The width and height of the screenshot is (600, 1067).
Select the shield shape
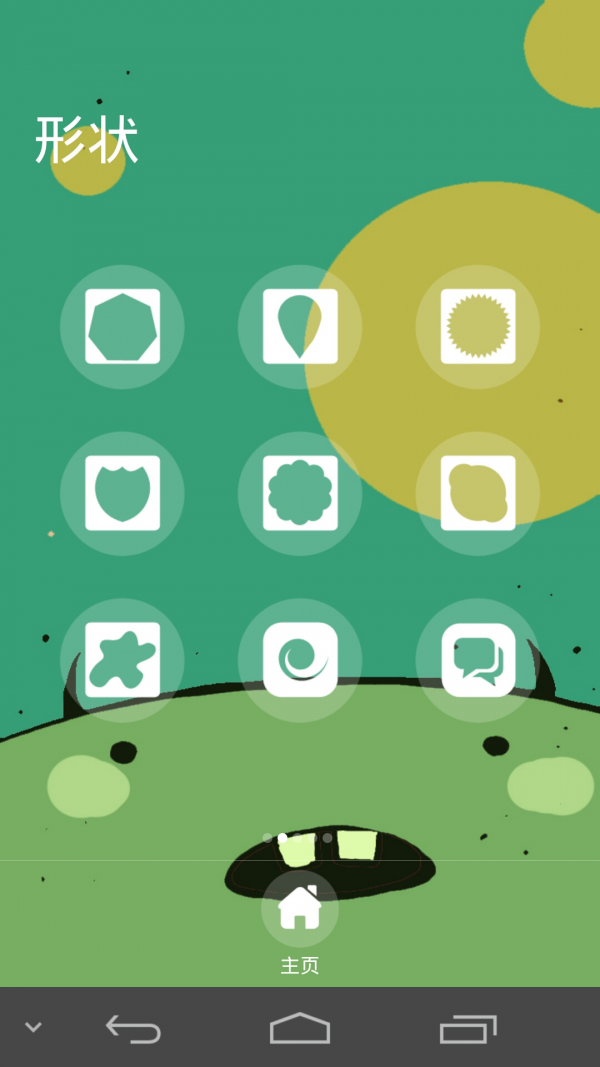coord(122,493)
